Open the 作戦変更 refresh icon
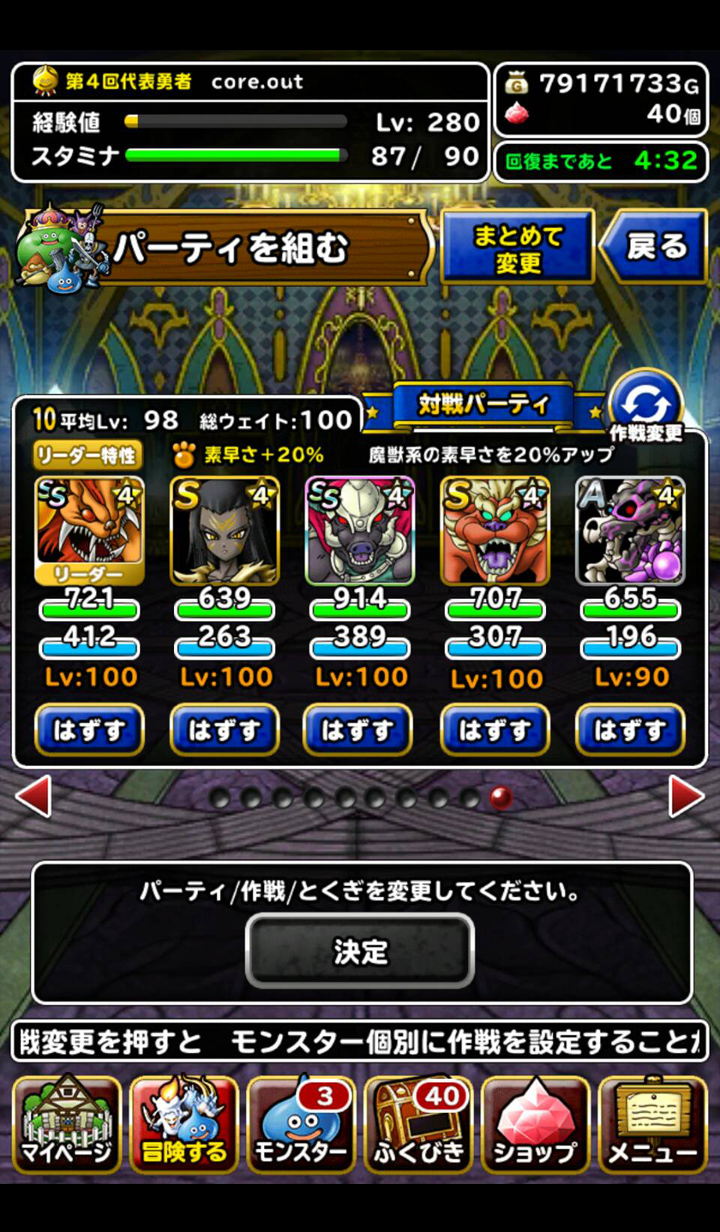Screen dimensions: 720x1232 tap(645, 402)
